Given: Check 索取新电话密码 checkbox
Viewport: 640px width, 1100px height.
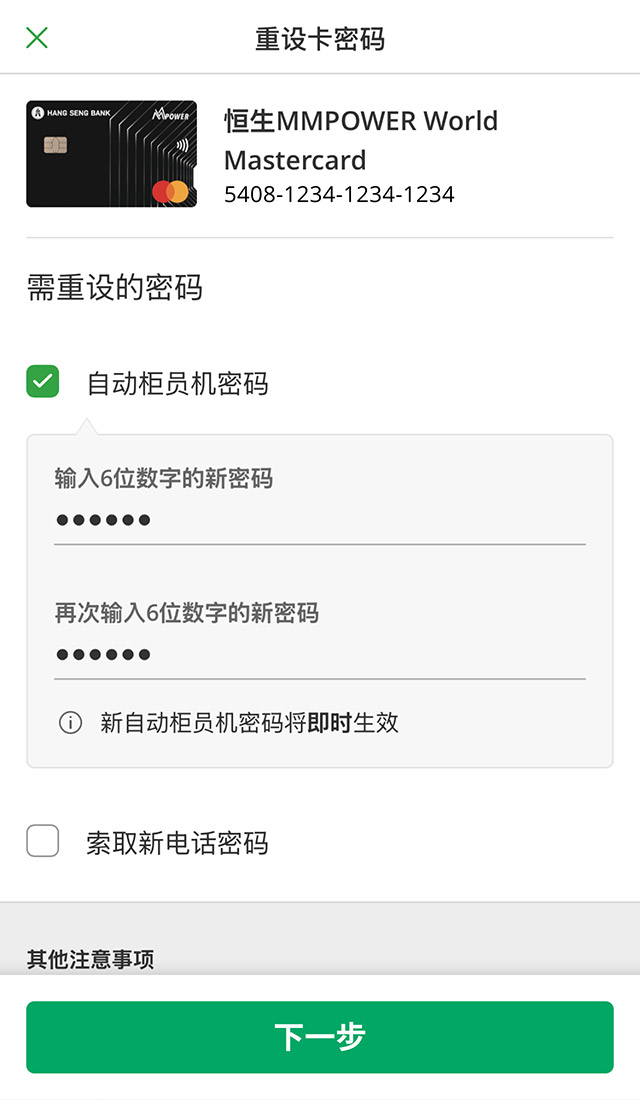Looking at the screenshot, I should 43,842.
